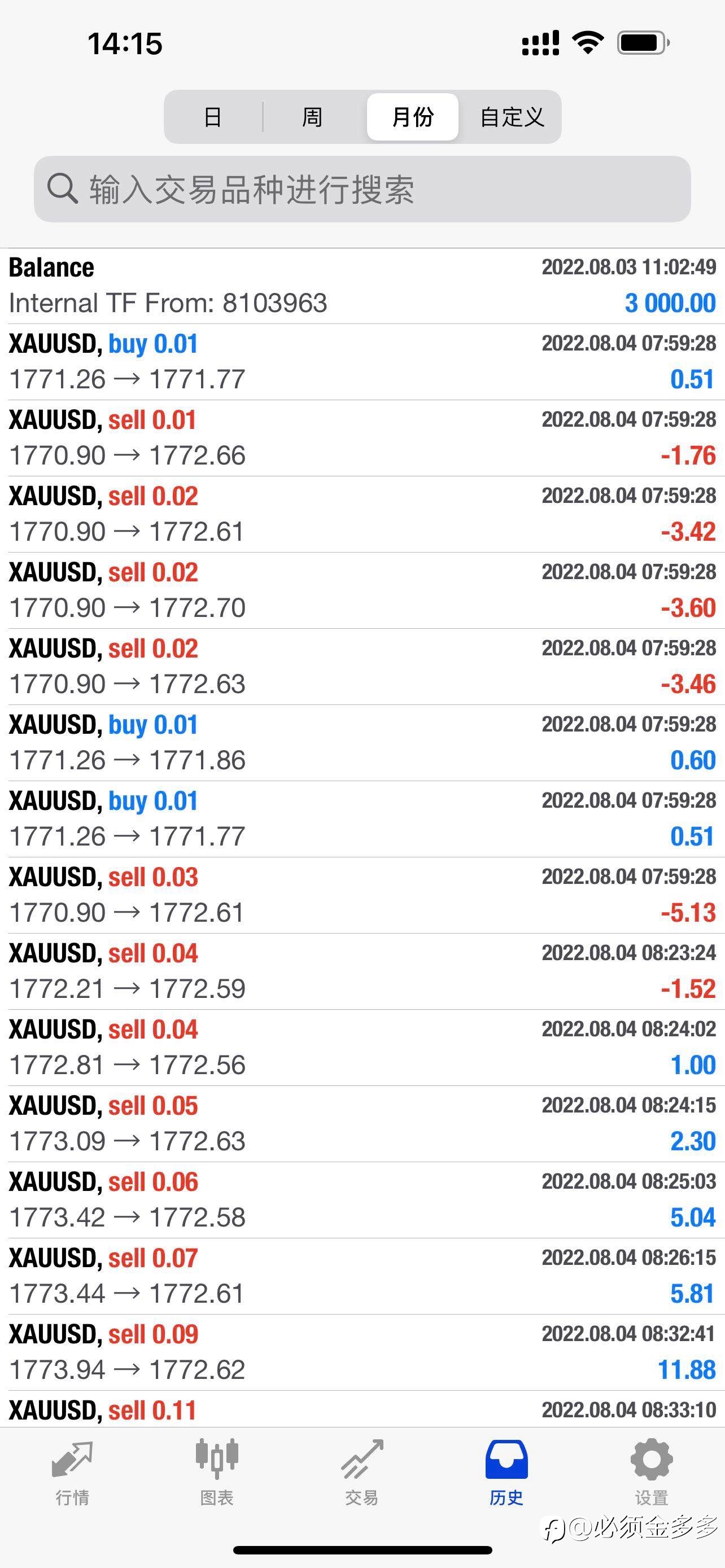Open the buy 0.01 trade with 0.60 profit
The image size is (725, 1568).
click(362, 743)
